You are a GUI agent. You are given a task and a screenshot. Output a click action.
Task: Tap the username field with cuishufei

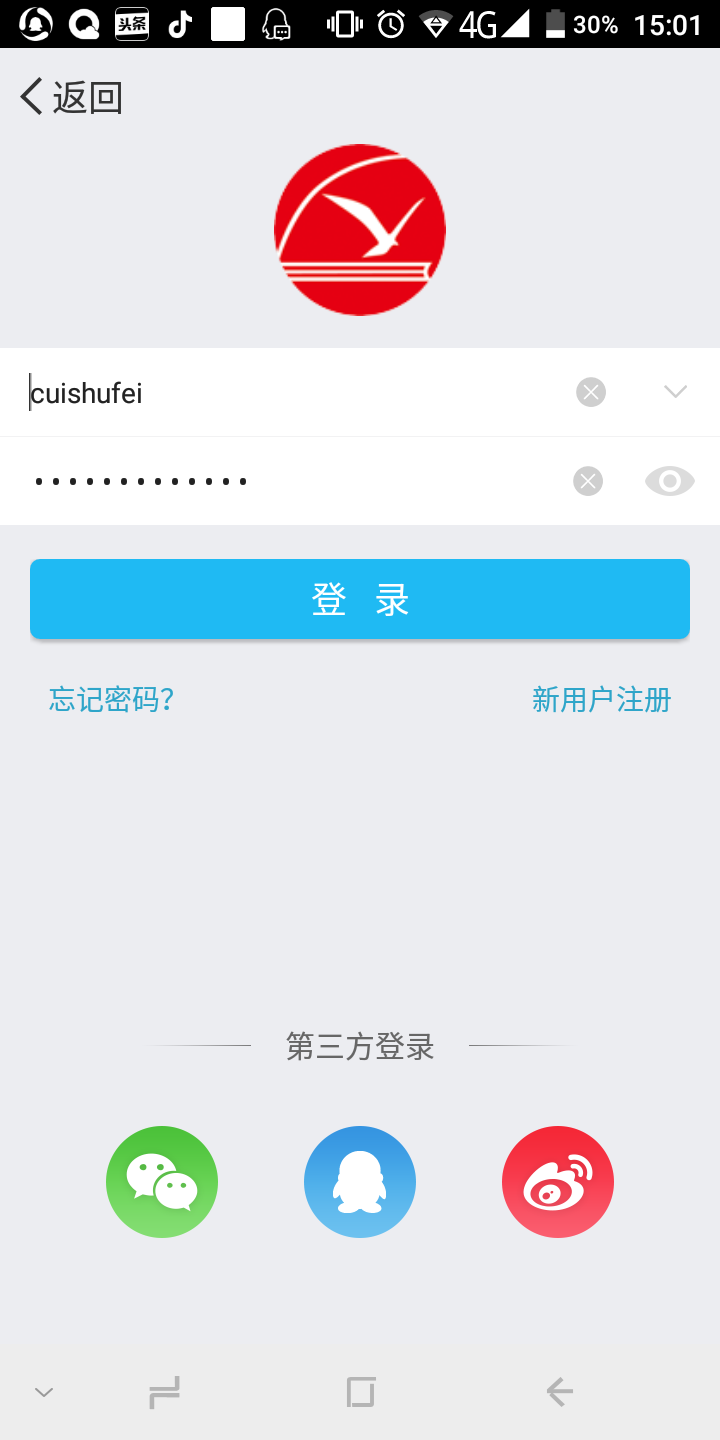coord(290,393)
